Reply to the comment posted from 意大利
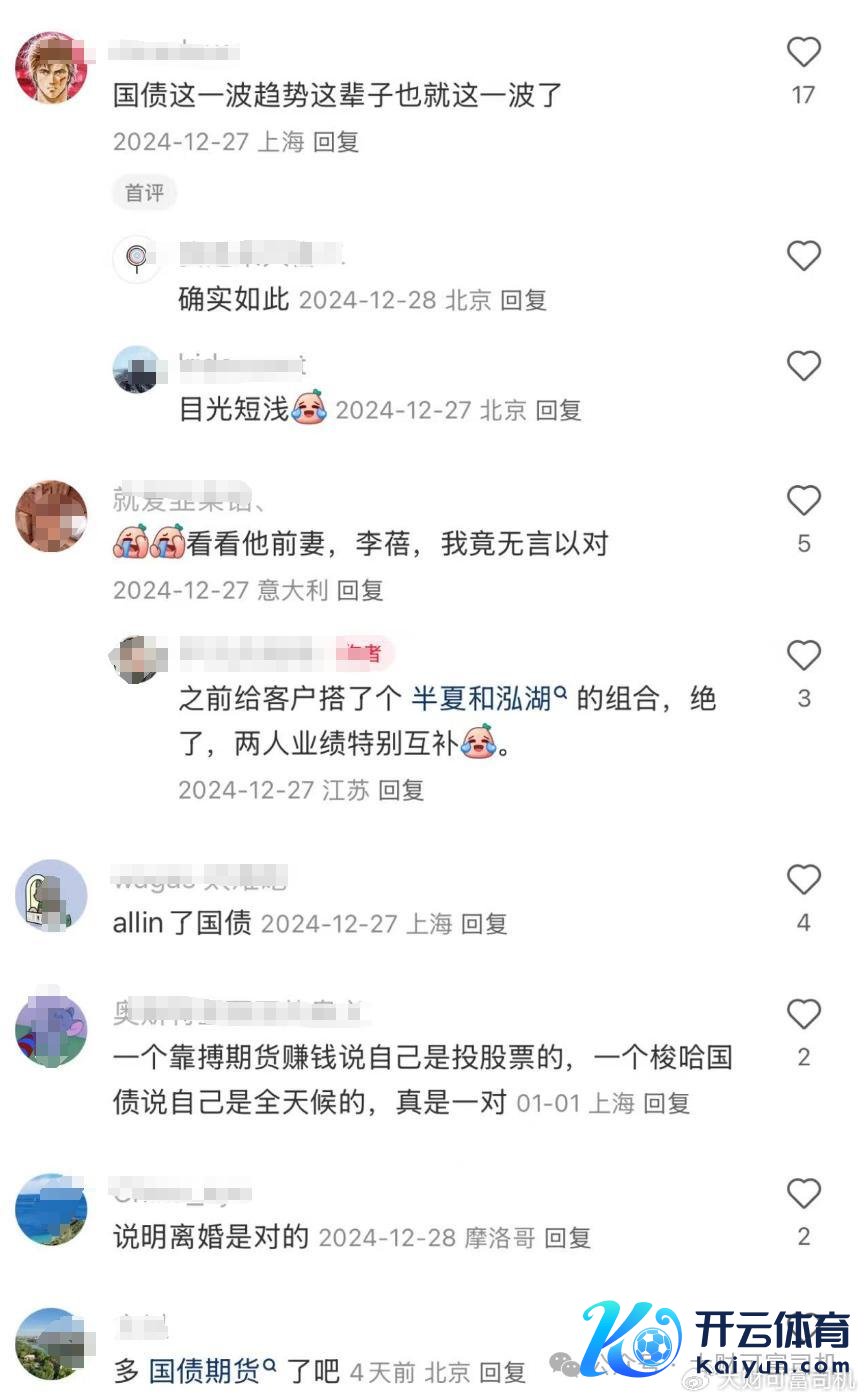Image resolution: width=865 pixels, height=1399 pixels. [360, 590]
